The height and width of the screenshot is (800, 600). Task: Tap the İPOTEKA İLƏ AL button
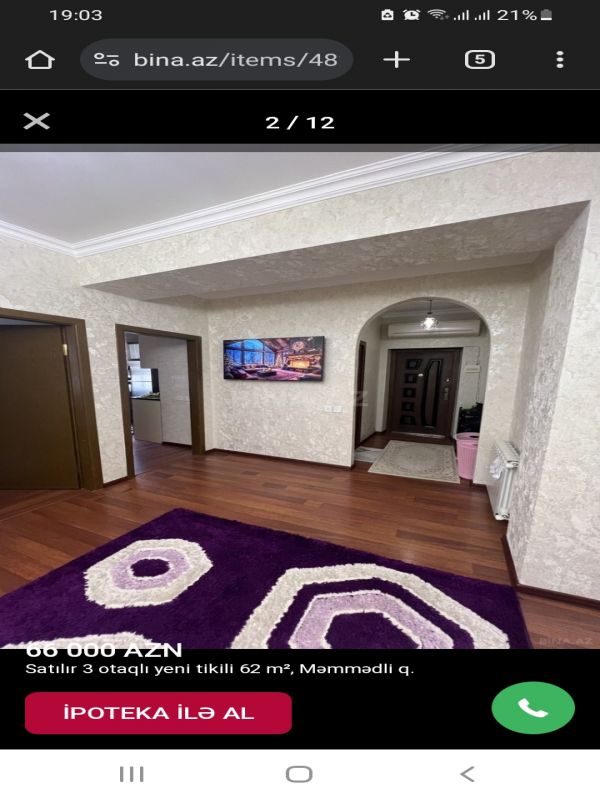[x=158, y=713]
